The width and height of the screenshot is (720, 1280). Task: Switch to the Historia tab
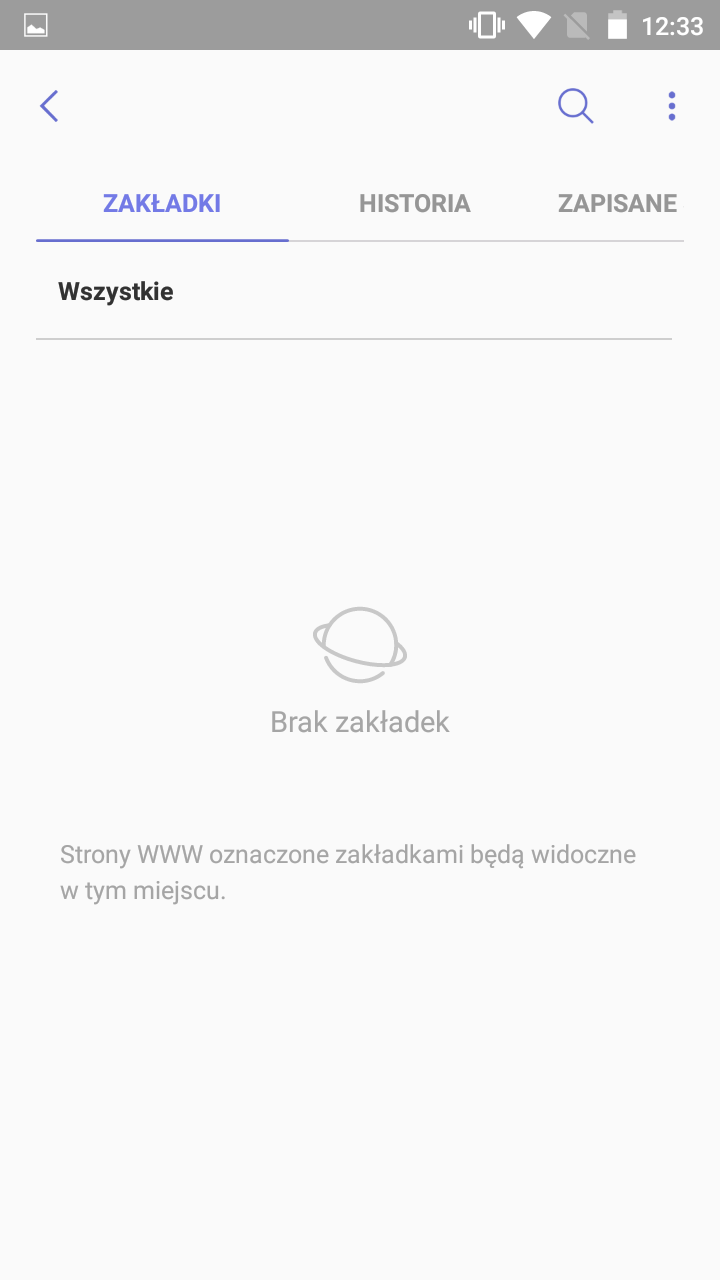414,204
